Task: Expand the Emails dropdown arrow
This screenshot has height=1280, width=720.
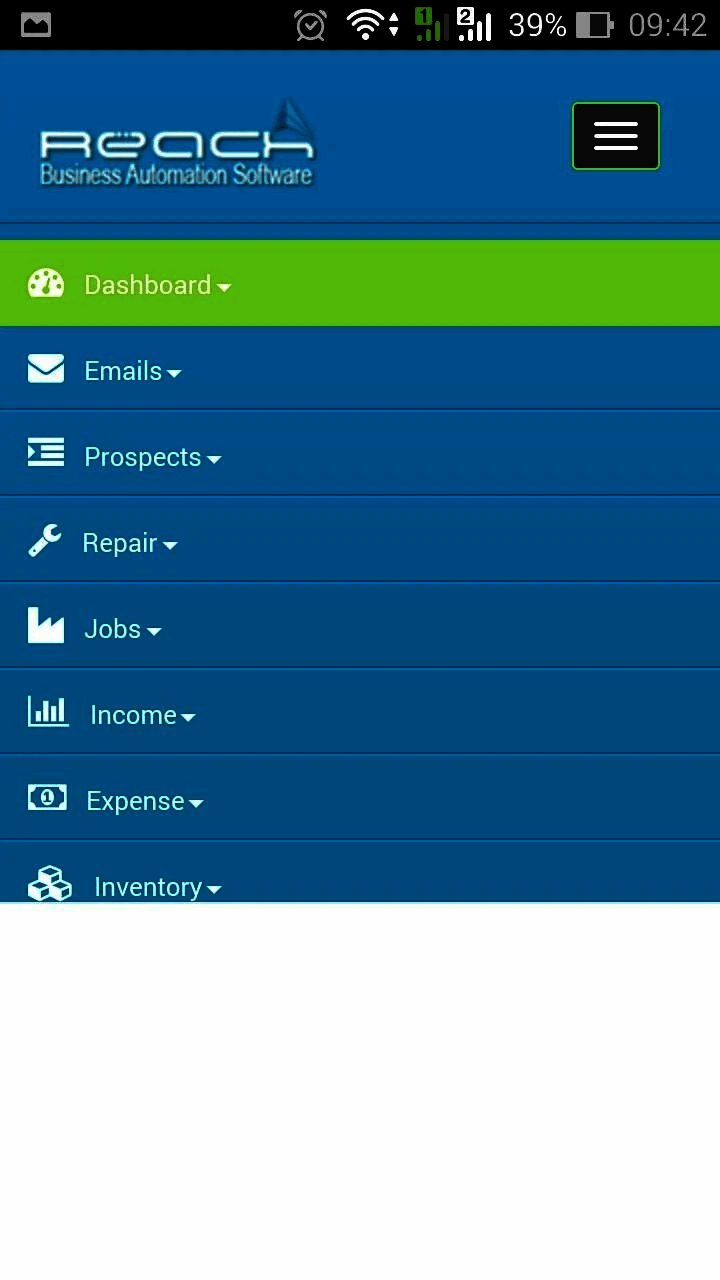Action: tap(175, 372)
